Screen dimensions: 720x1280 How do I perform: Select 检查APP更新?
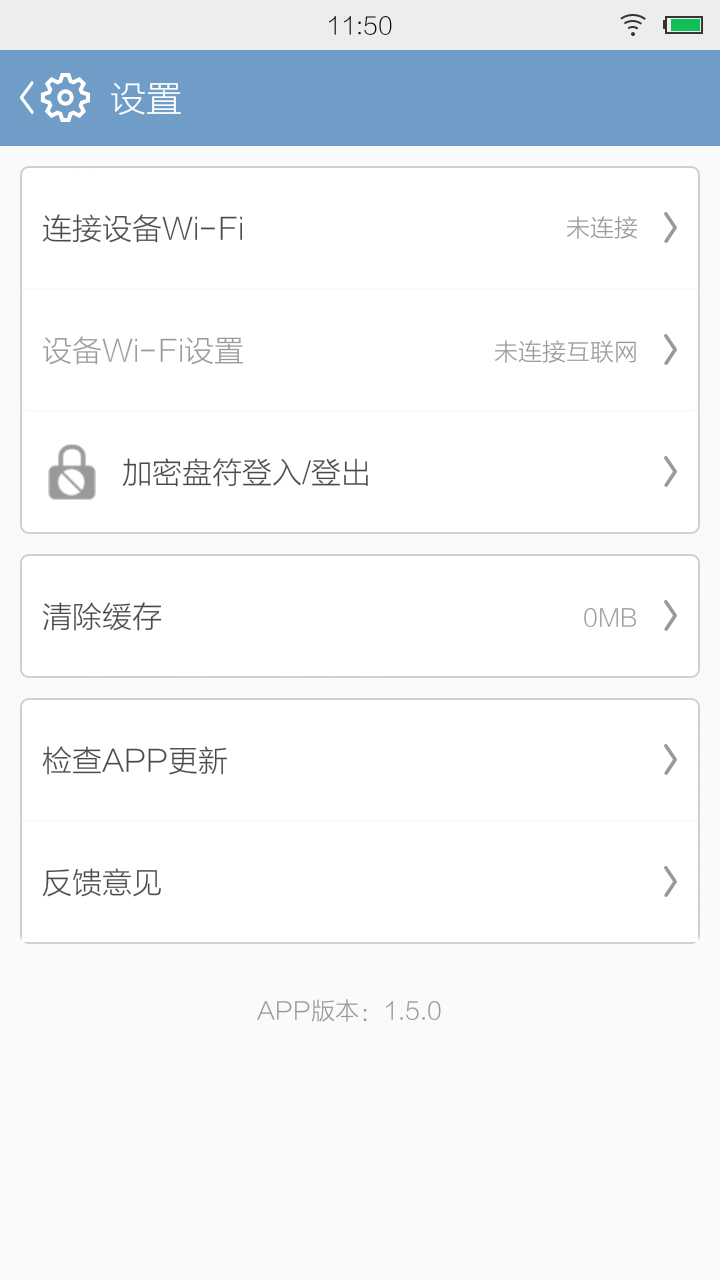tap(360, 761)
